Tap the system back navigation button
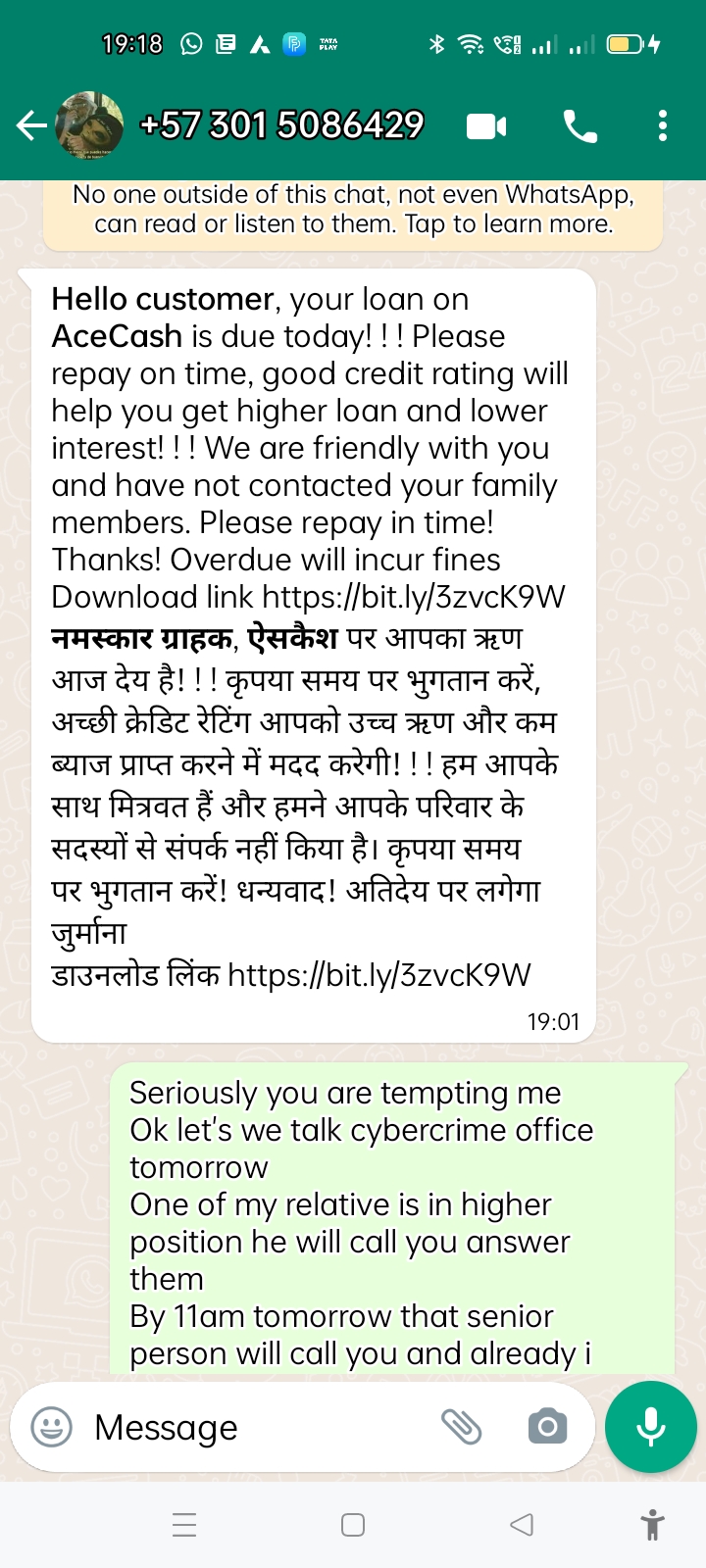This screenshot has height=1568, width=706. coord(522,1525)
